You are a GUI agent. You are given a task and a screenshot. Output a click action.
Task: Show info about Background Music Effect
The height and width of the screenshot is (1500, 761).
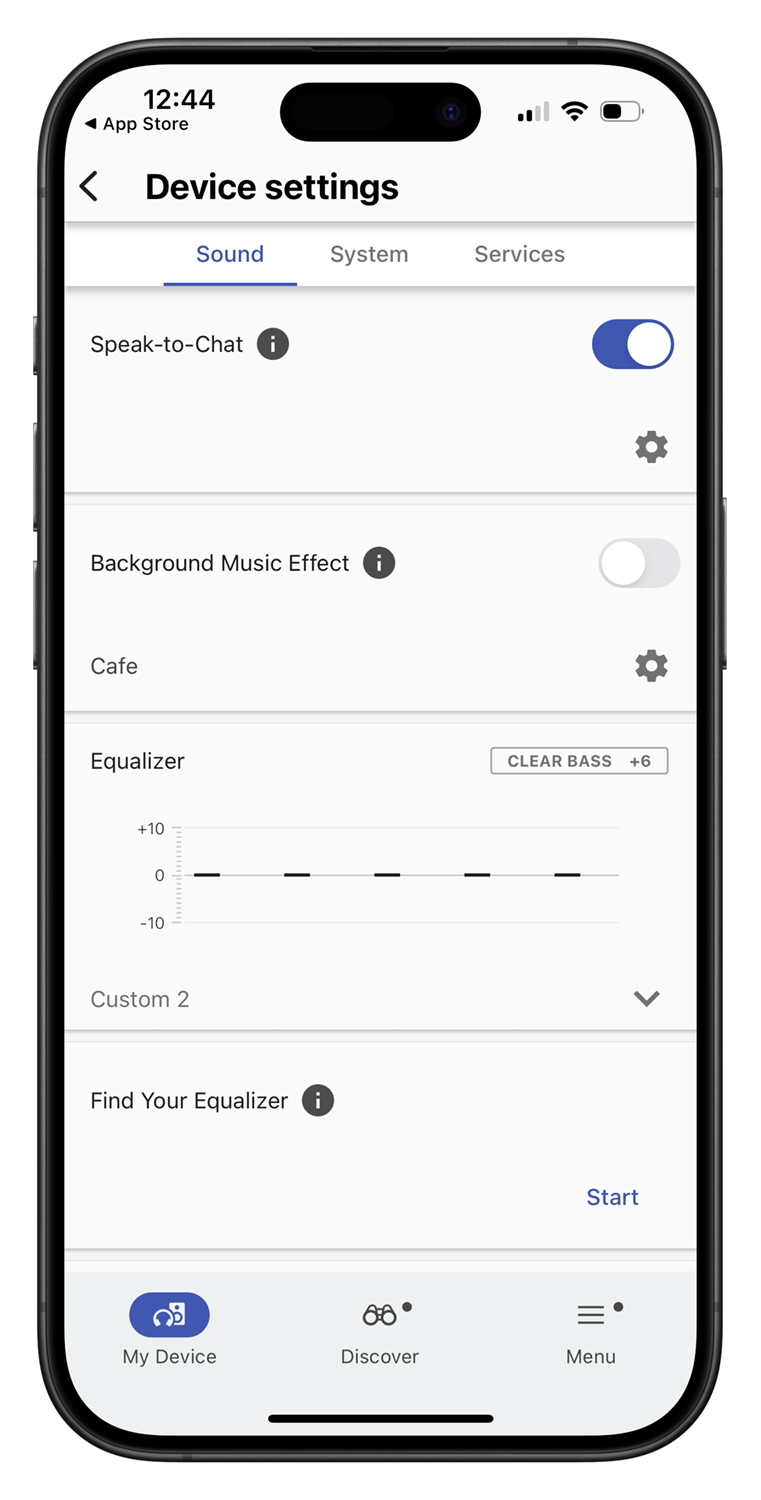point(379,563)
